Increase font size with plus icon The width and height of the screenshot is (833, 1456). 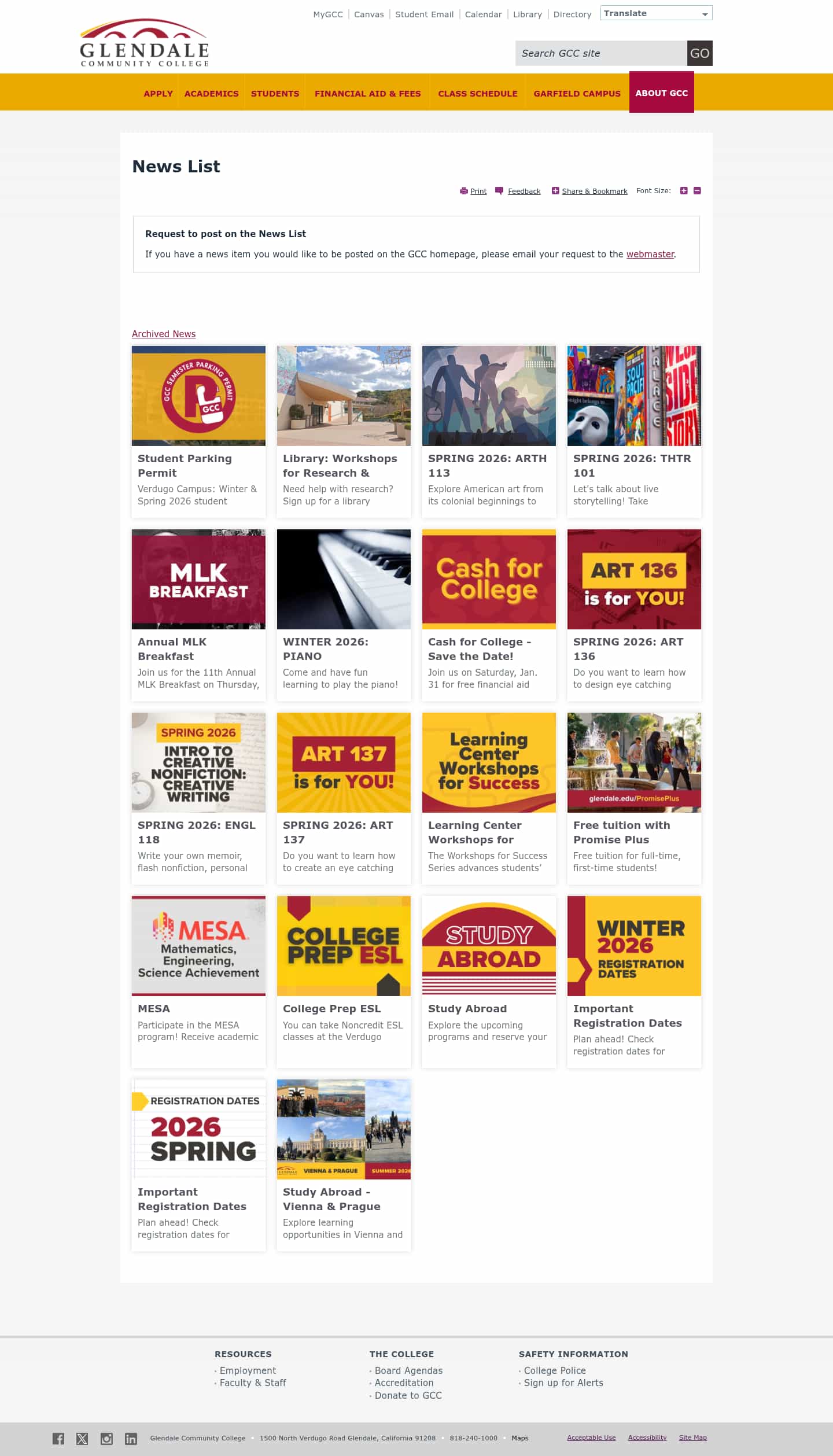tap(684, 191)
